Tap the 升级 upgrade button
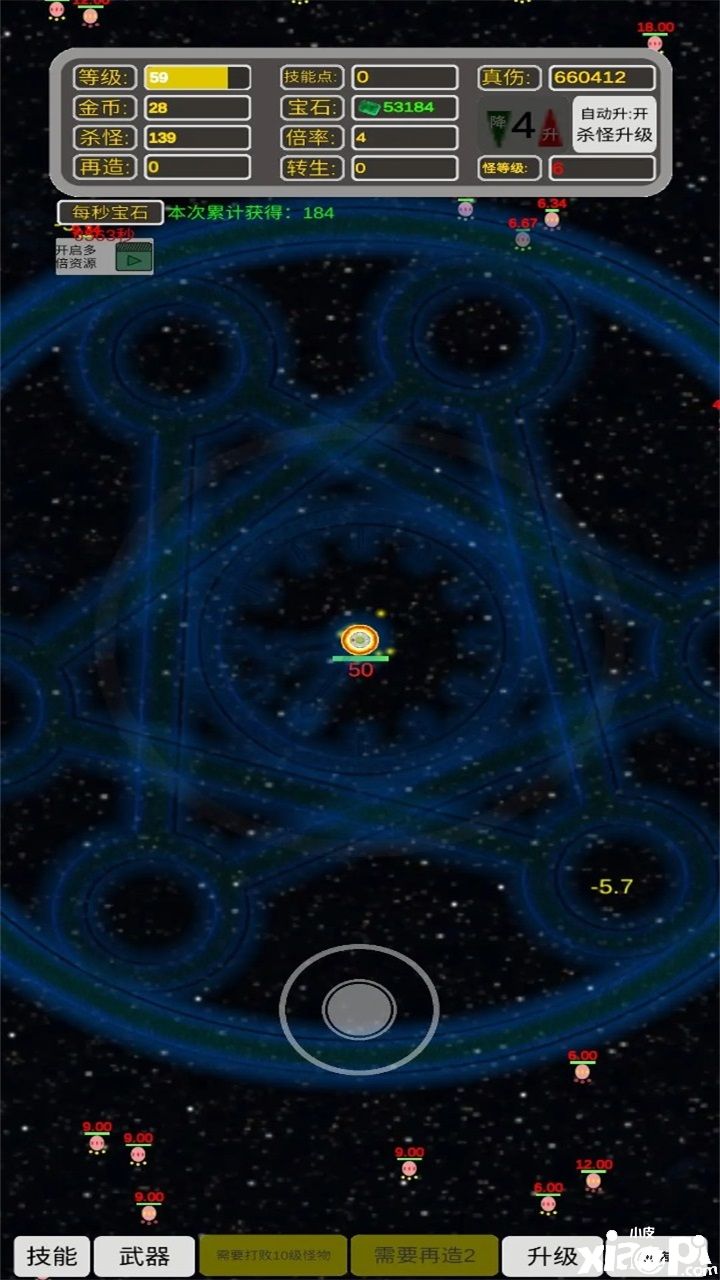Image resolution: width=720 pixels, height=1280 pixels. click(553, 1256)
